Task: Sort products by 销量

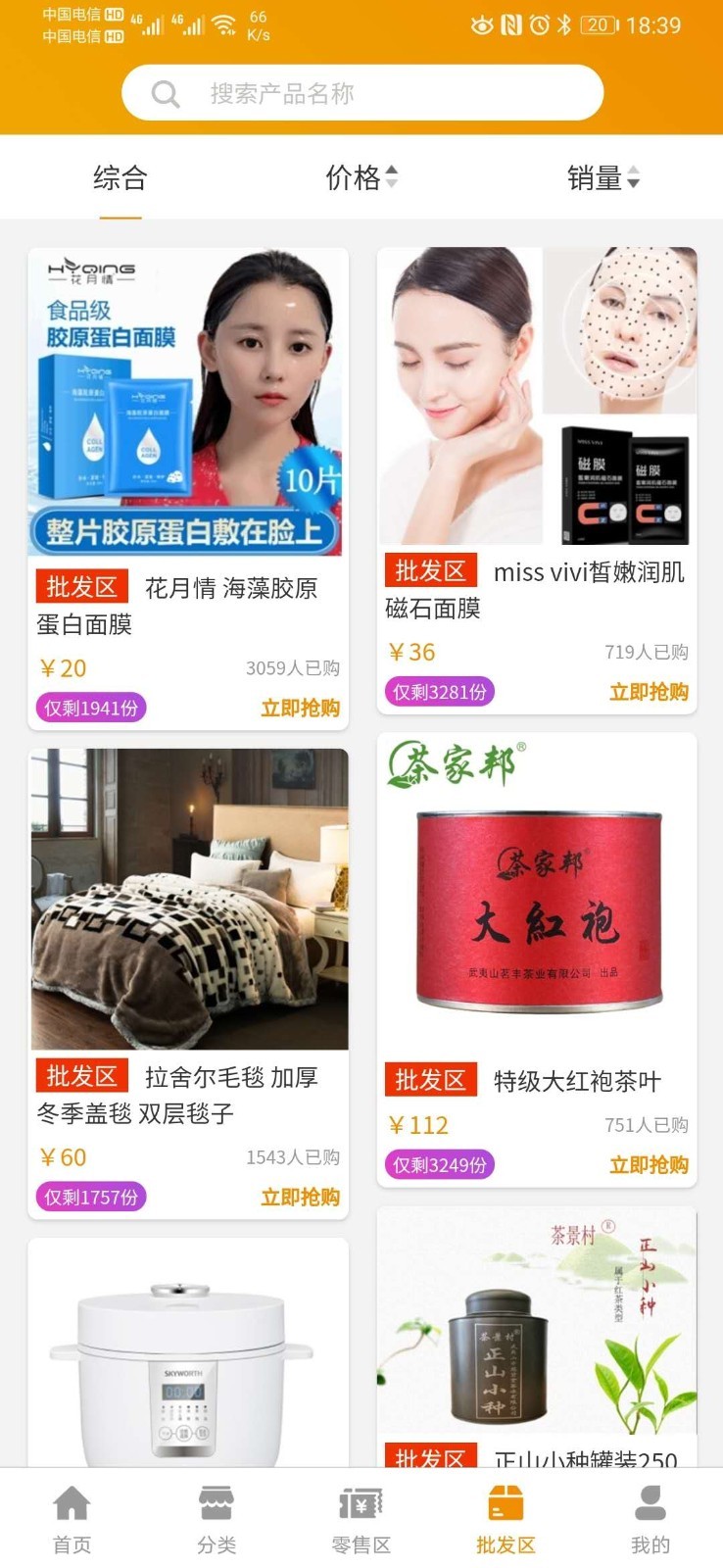Action: click(602, 178)
